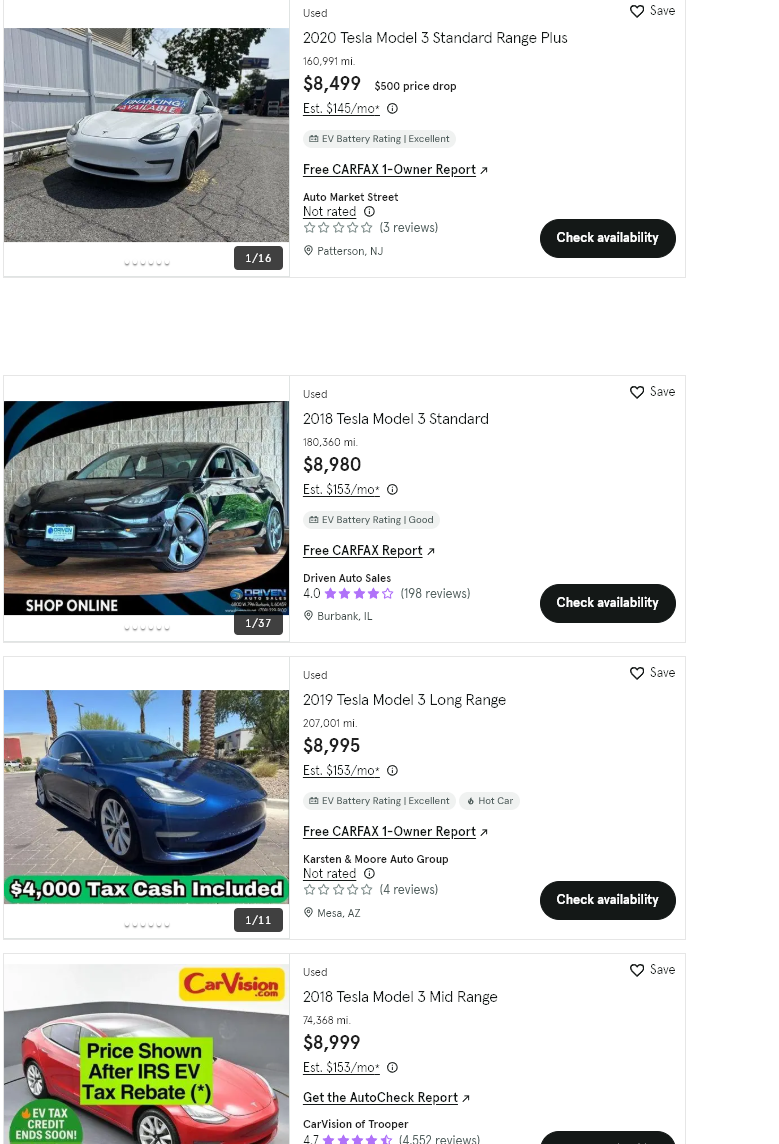This screenshot has height=1144, width=779.
Task: View Est. $145/mo payment details
Action: tap(341, 109)
